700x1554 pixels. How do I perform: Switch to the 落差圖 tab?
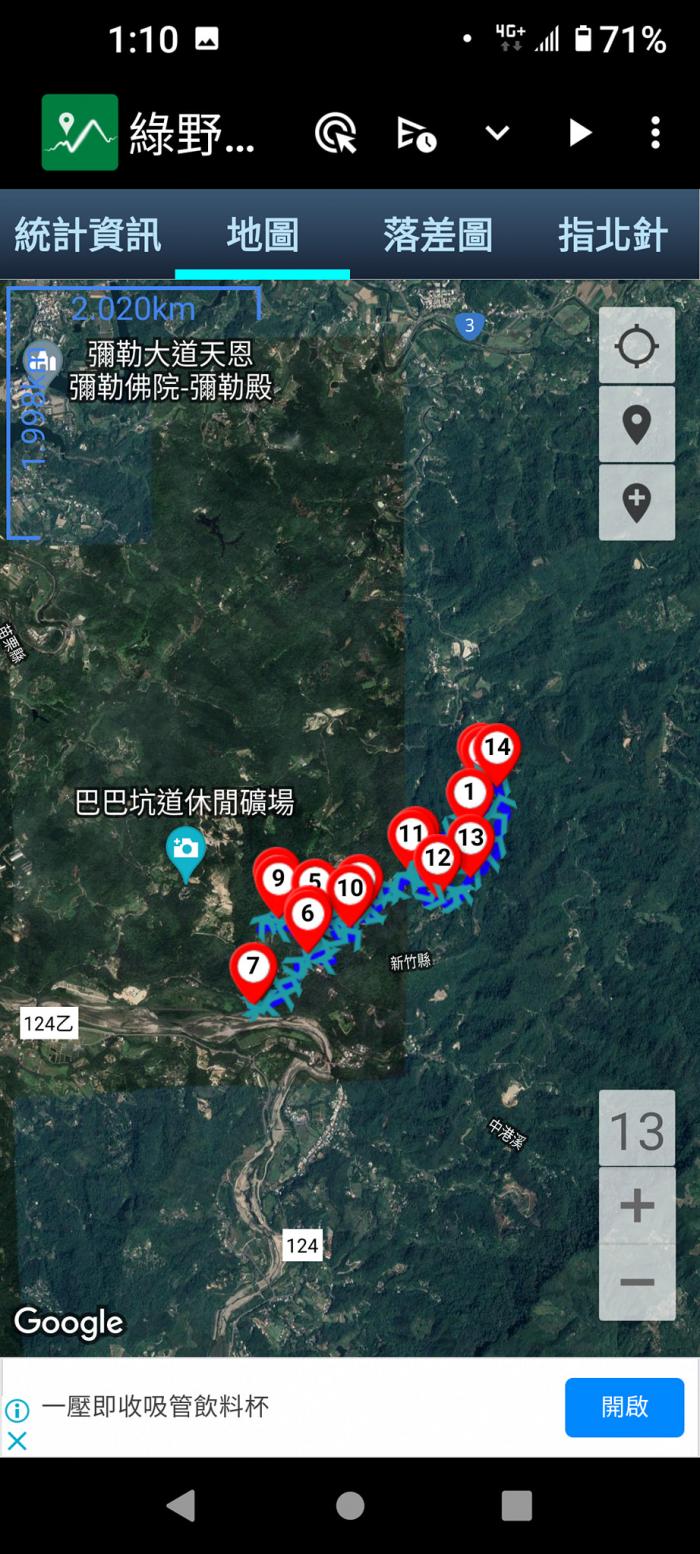click(437, 236)
